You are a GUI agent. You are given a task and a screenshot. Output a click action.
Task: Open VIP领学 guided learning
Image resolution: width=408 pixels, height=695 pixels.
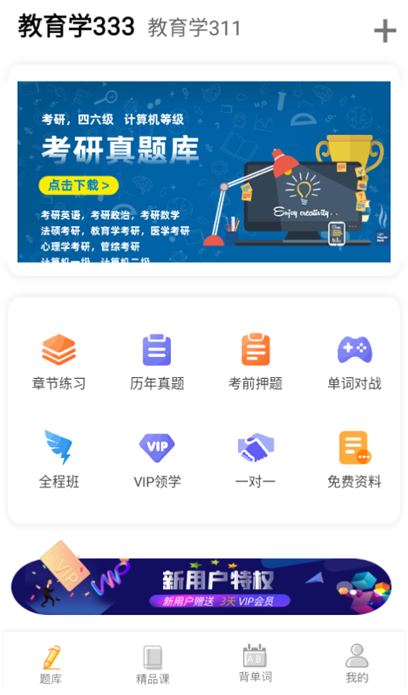(157, 460)
